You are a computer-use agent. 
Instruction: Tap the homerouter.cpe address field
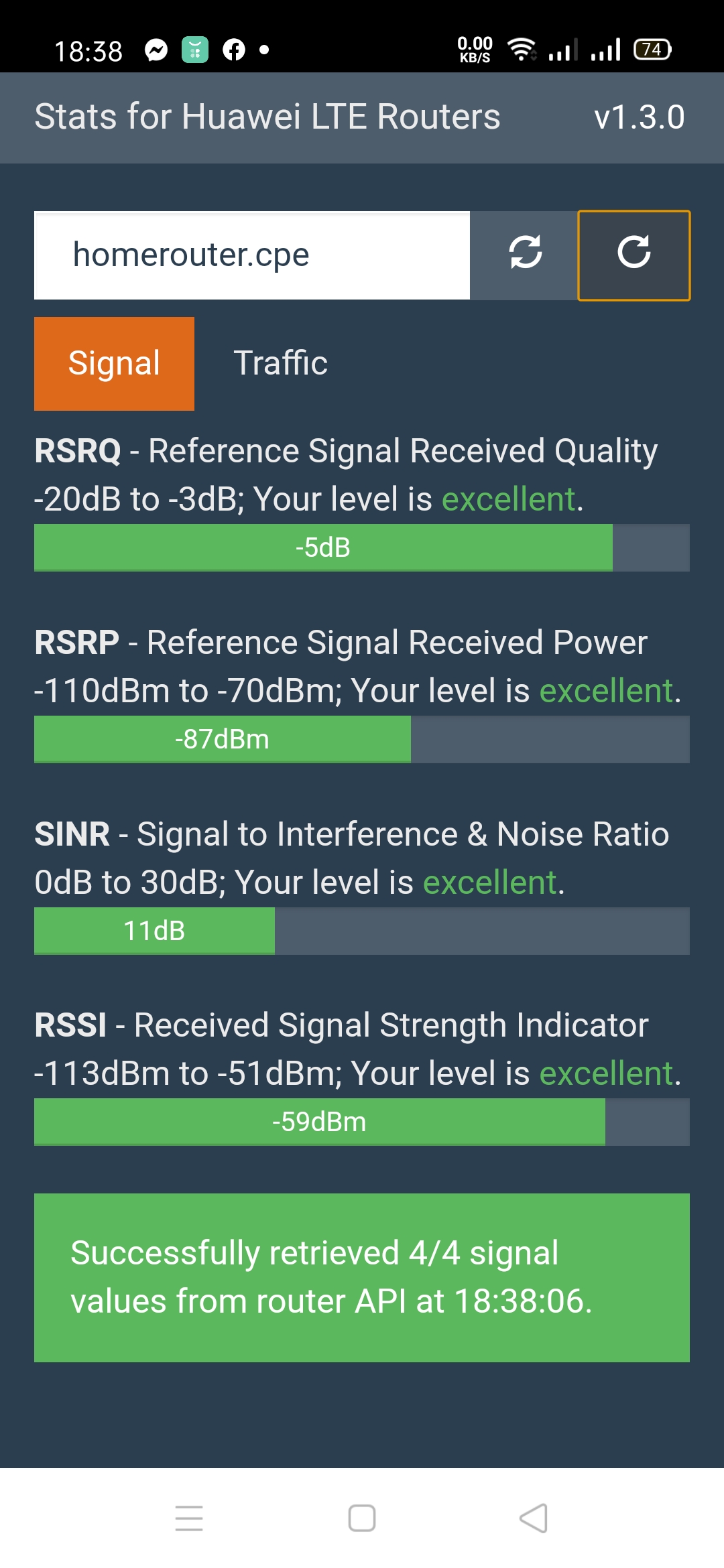point(252,255)
